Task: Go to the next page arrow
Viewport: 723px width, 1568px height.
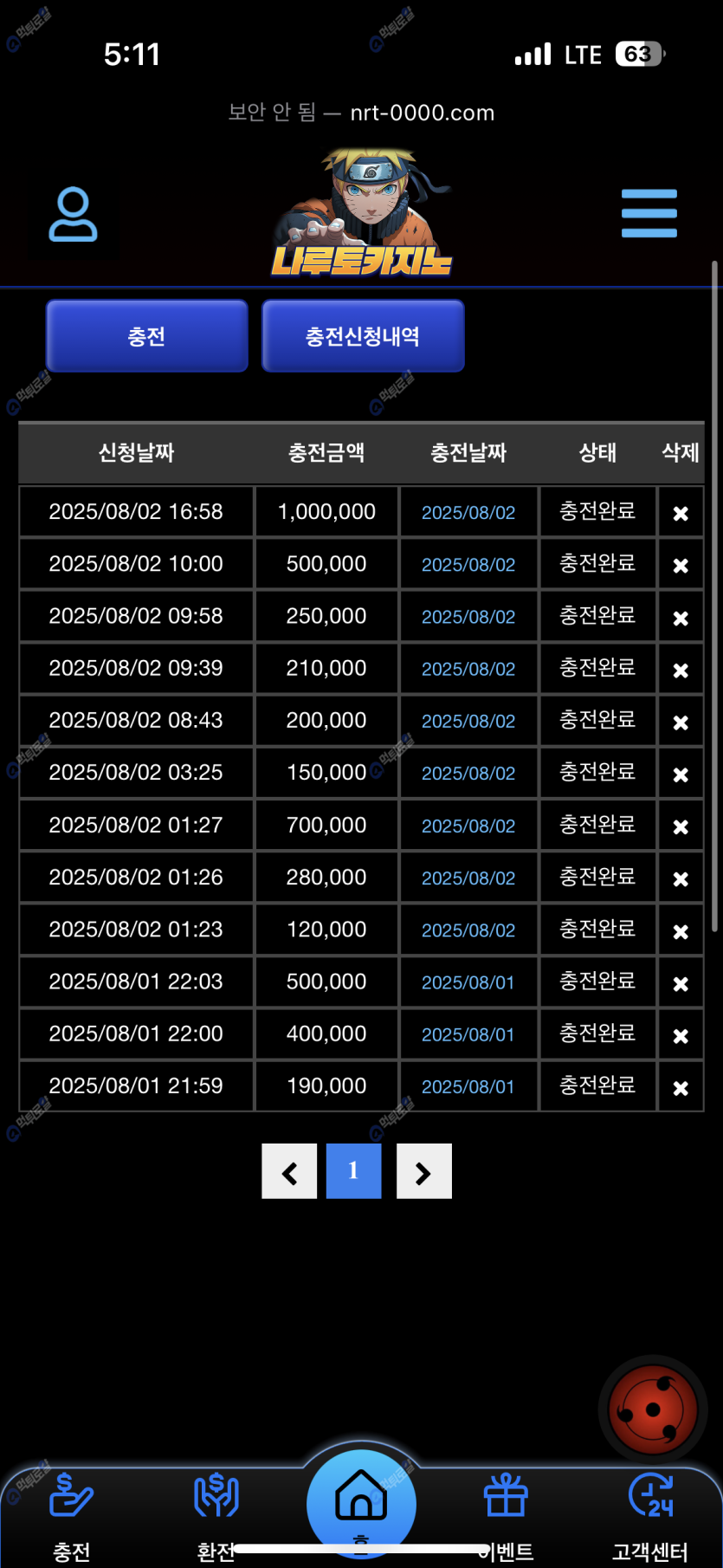Action: coord(423,1171)
